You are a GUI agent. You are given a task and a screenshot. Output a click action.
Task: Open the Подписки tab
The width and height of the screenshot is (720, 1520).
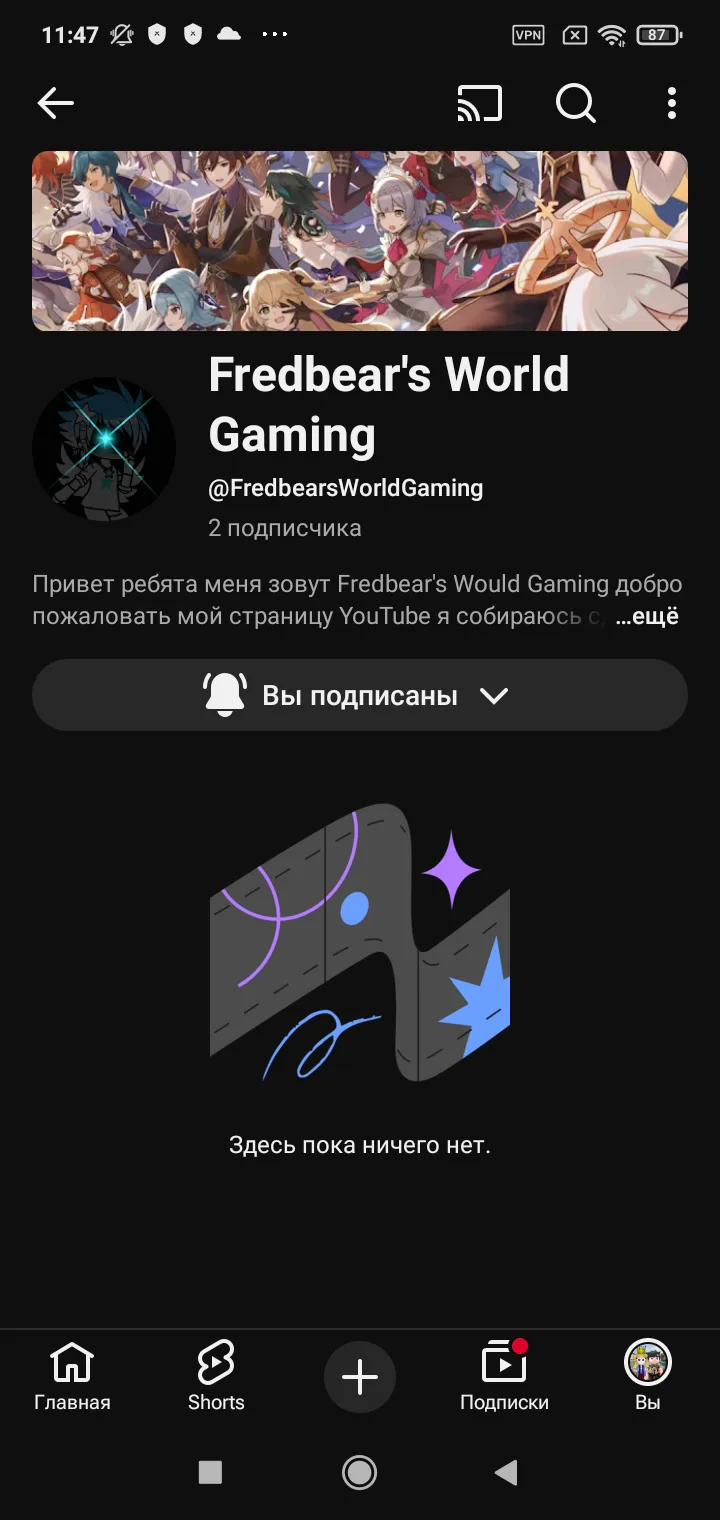tap(504, 1377)
